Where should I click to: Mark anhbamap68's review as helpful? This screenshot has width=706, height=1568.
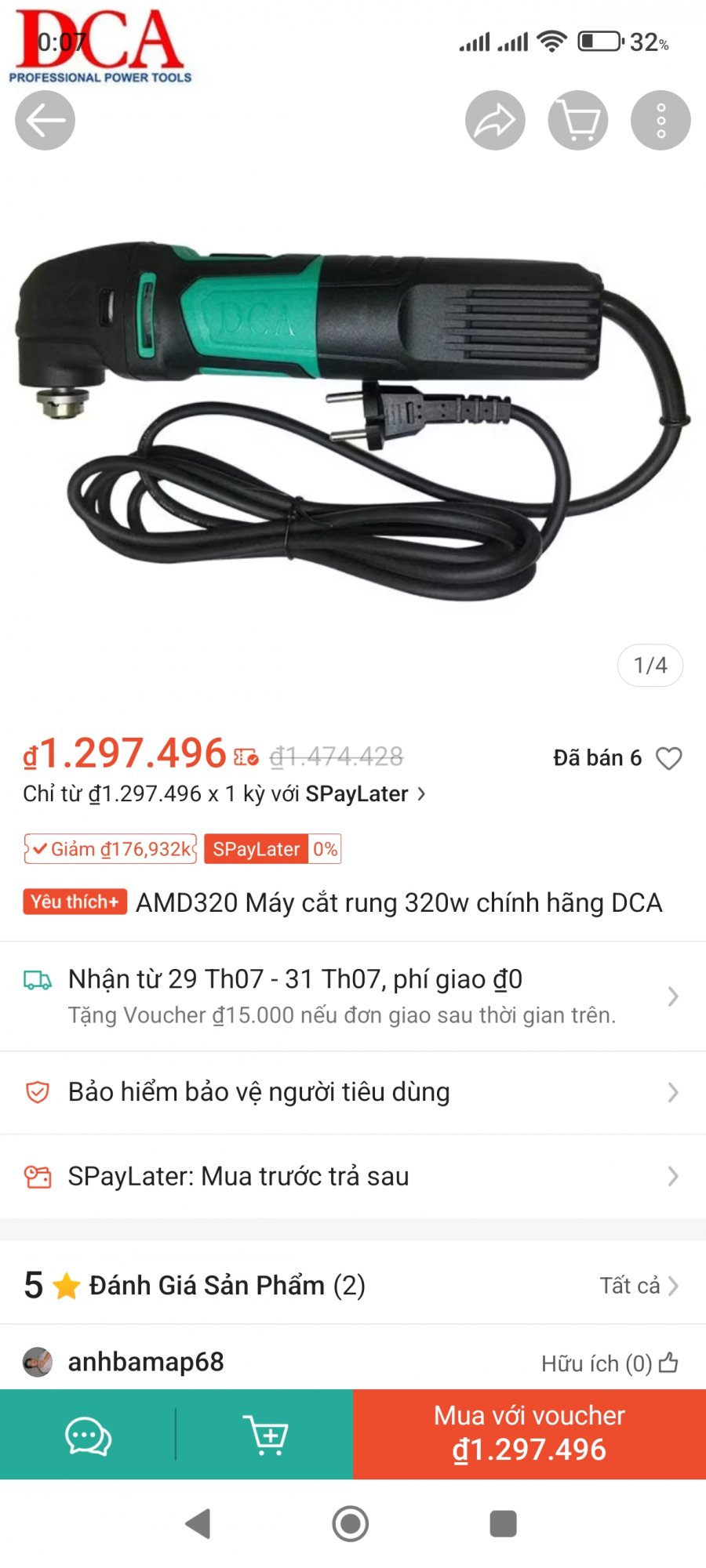point(668,1363)
